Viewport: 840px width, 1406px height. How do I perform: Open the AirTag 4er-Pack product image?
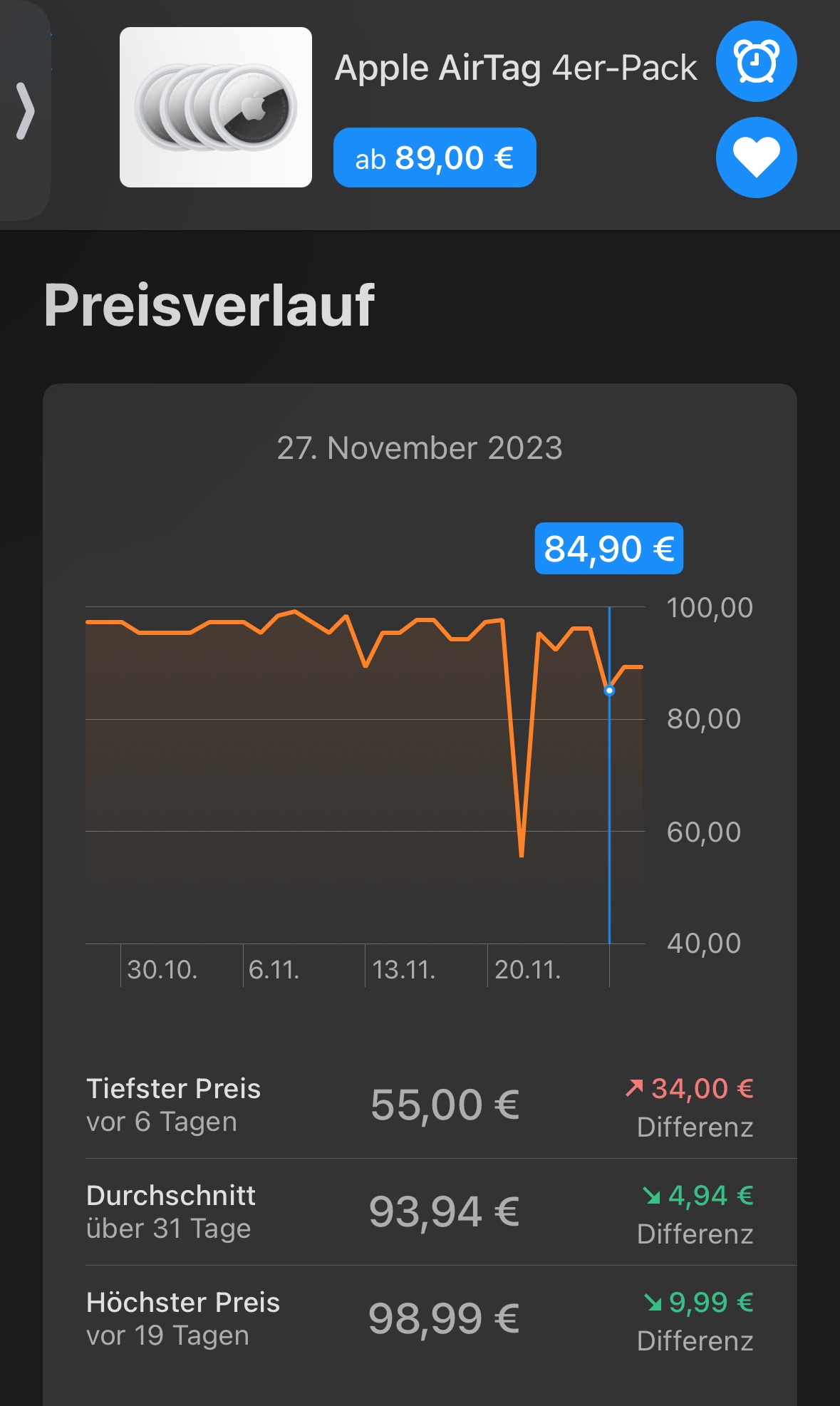pos(216,108)
